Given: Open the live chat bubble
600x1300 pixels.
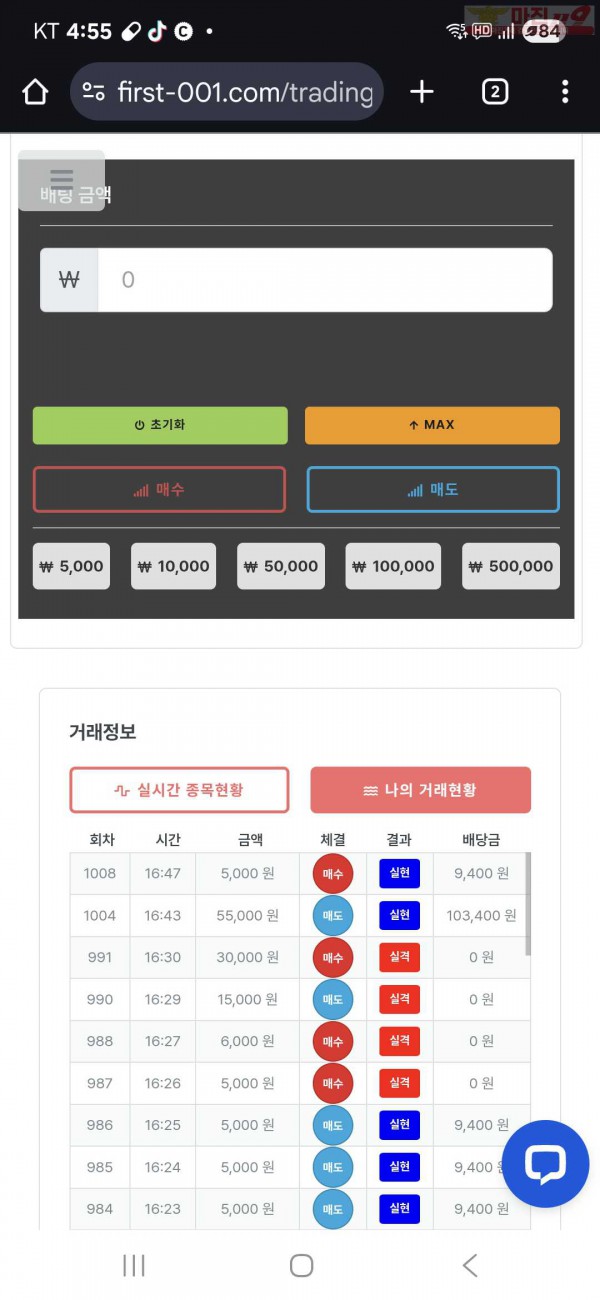Looking at the screenshot, I should (545, 1164).
